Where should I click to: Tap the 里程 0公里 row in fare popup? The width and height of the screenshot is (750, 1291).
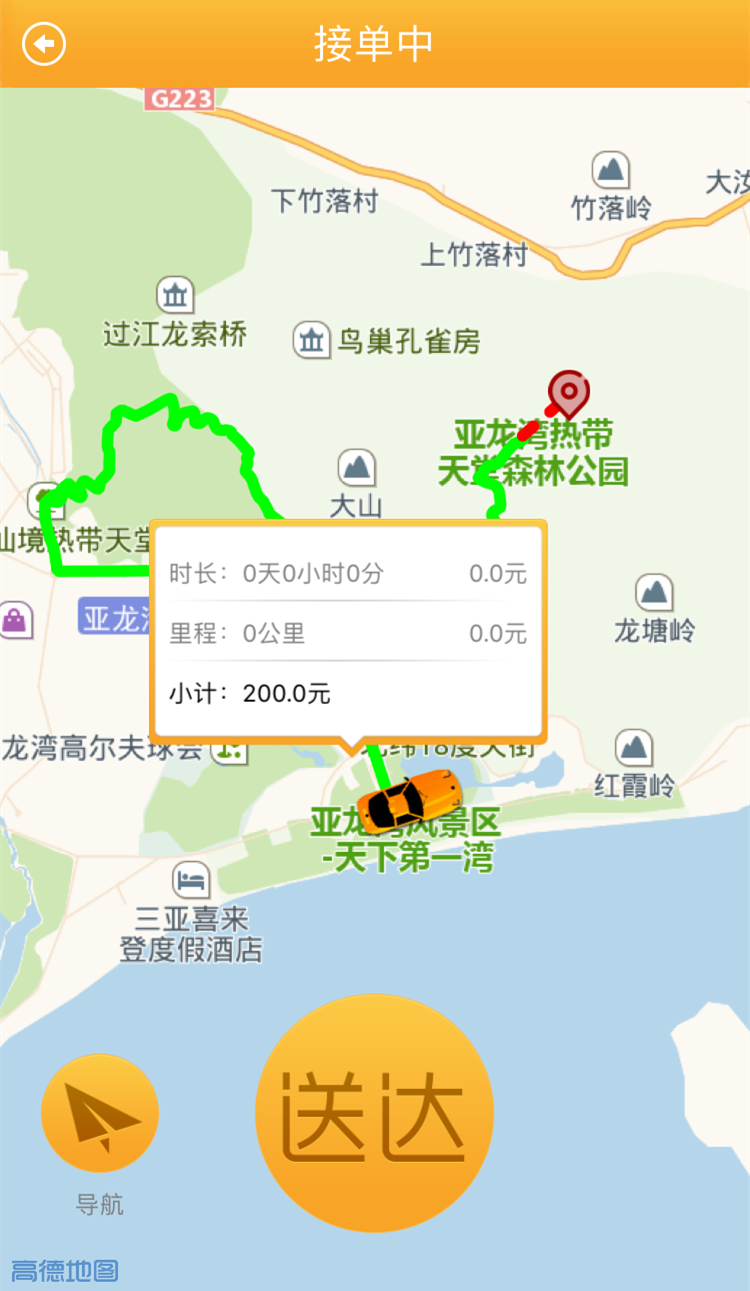tap(350, 633)
